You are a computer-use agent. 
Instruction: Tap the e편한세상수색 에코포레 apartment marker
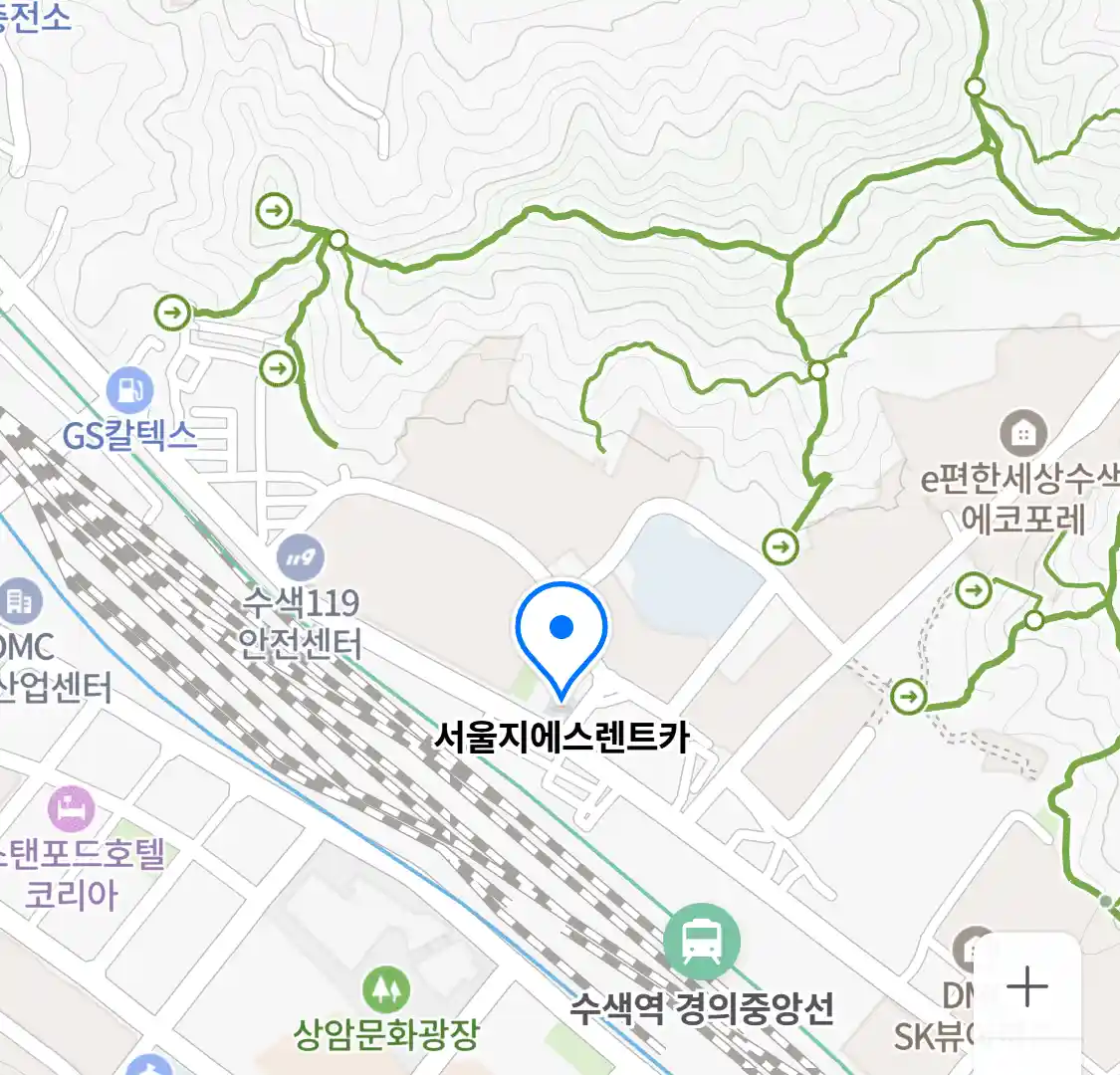(1022, 434)
